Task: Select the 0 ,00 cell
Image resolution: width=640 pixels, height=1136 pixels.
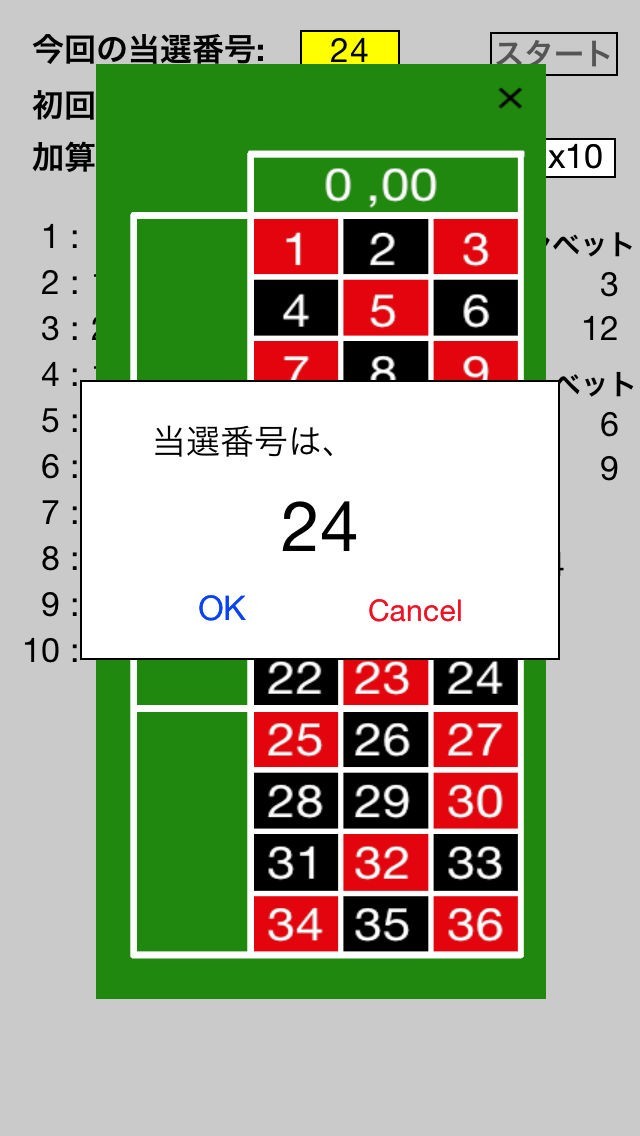Action: (x=385, y=184)
